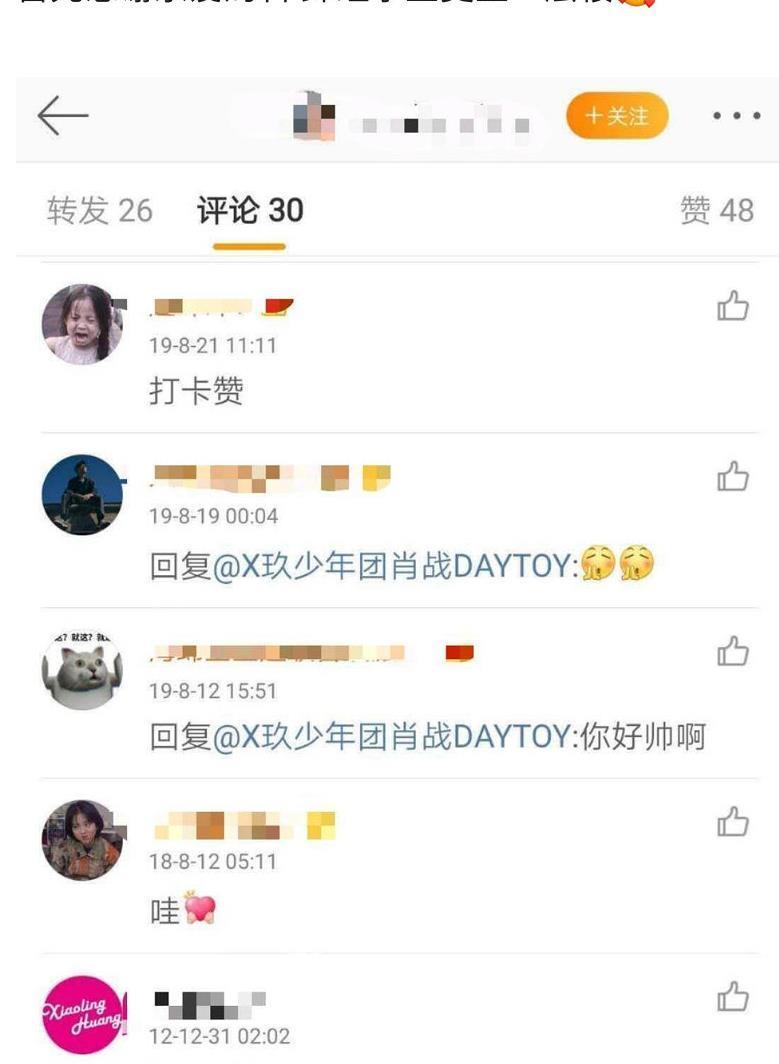Open the crying child avatar's profile
This screenshot has width=779, height=1064.
[x=82, y=324]
